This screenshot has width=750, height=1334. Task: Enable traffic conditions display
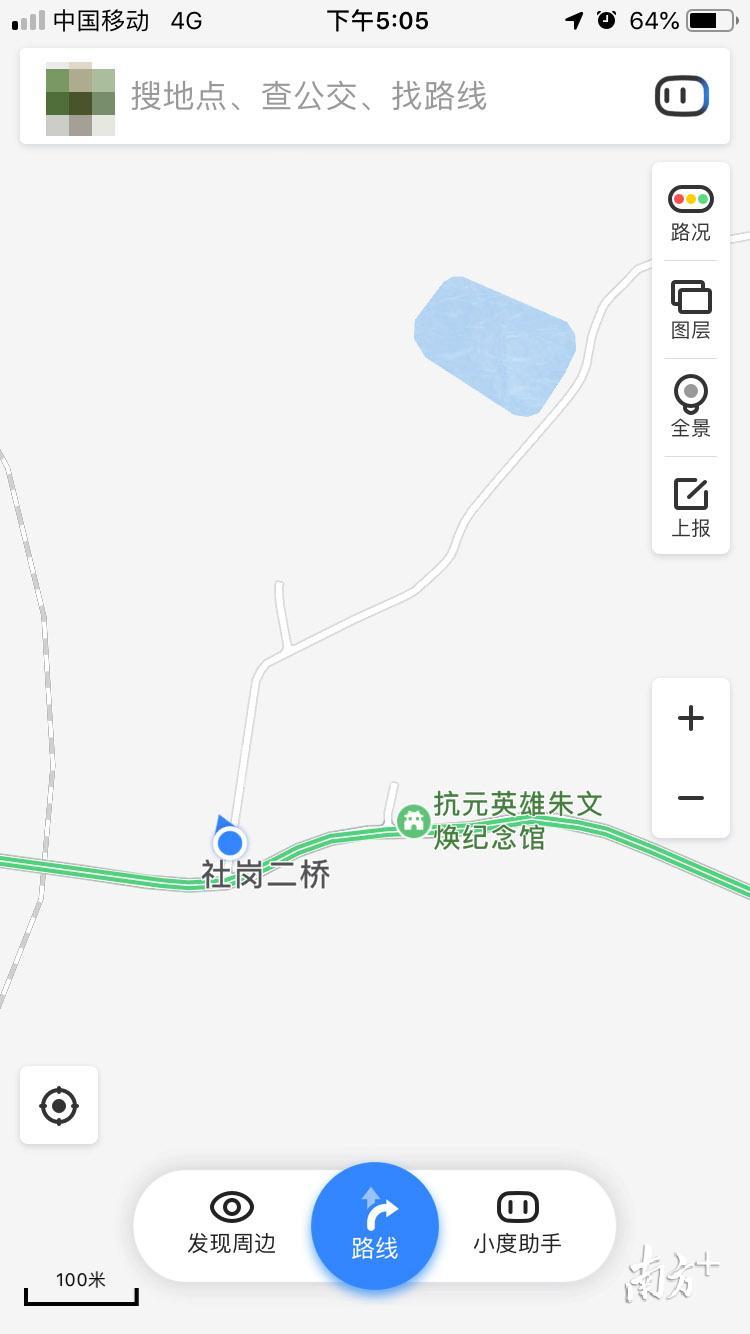pos(690,210)
